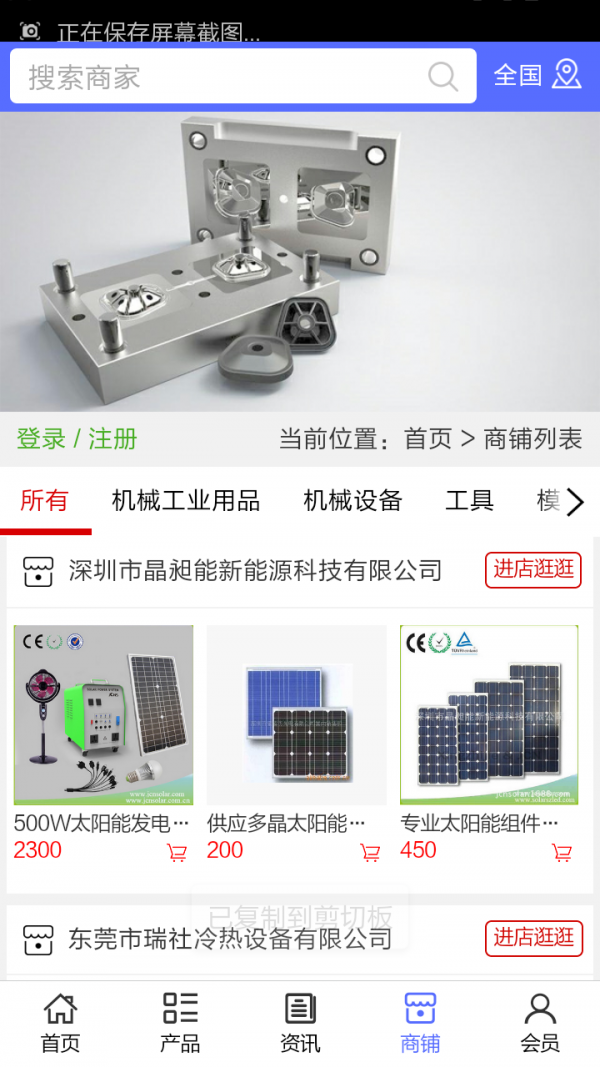The image size is (600, 1067).
Task: Open the 500W太阳能发电 product
Action: (x=103, y=716)
